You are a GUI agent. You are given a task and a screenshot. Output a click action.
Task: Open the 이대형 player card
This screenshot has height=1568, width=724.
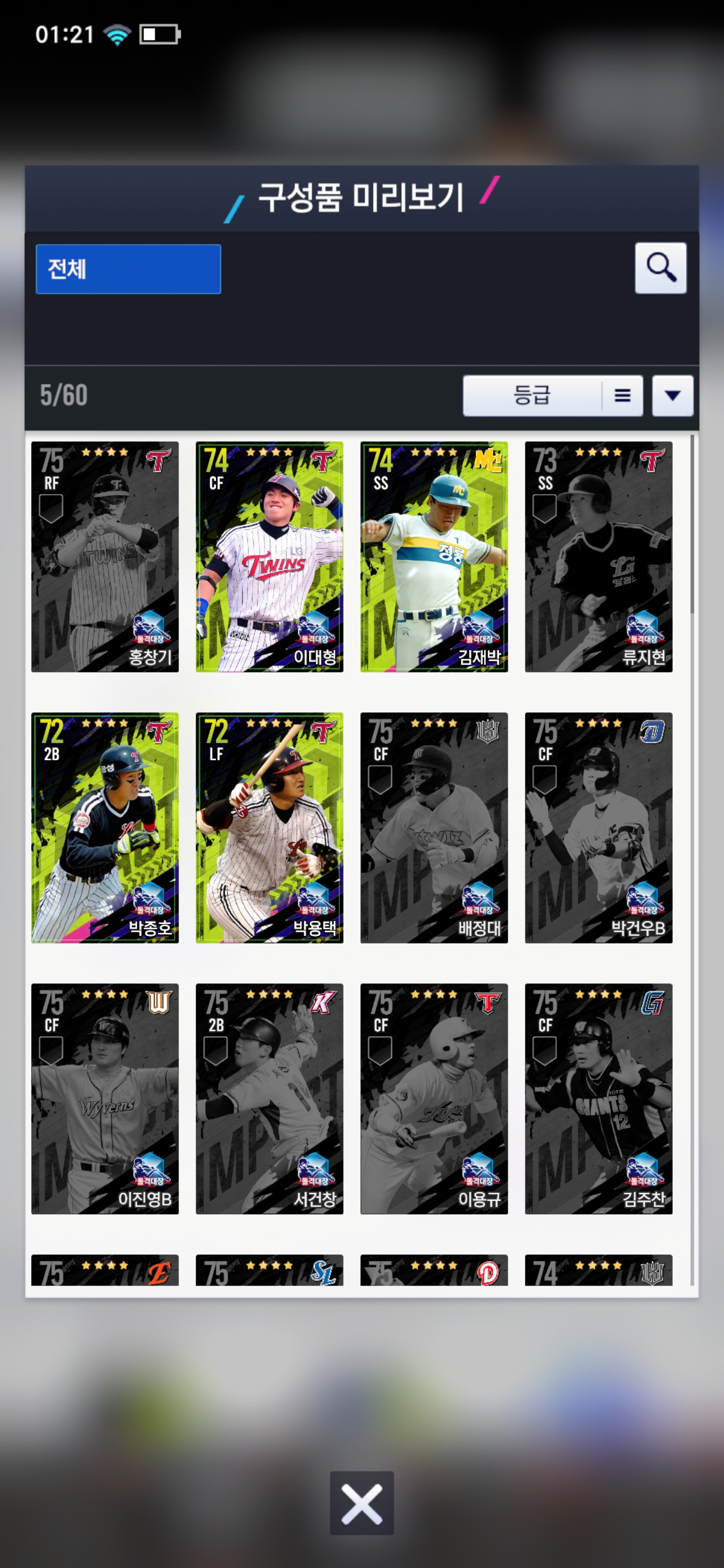(x=269, y=556)
